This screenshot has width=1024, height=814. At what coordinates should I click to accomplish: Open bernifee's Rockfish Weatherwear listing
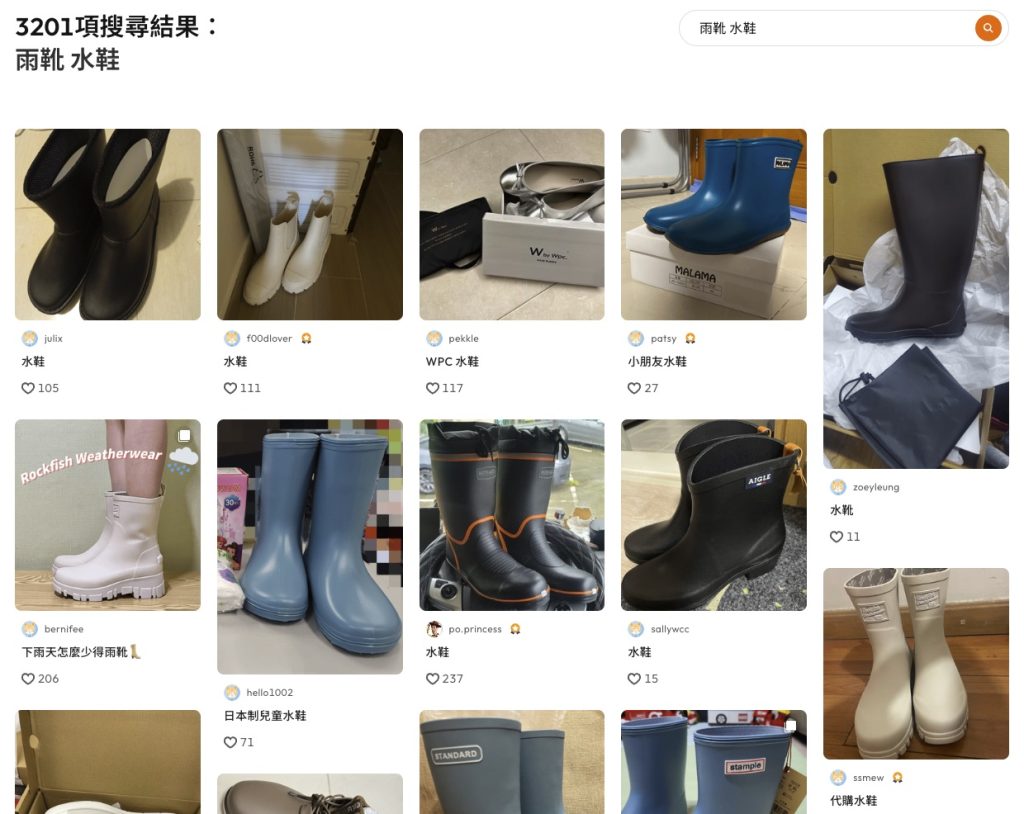[x=107, y=514]
